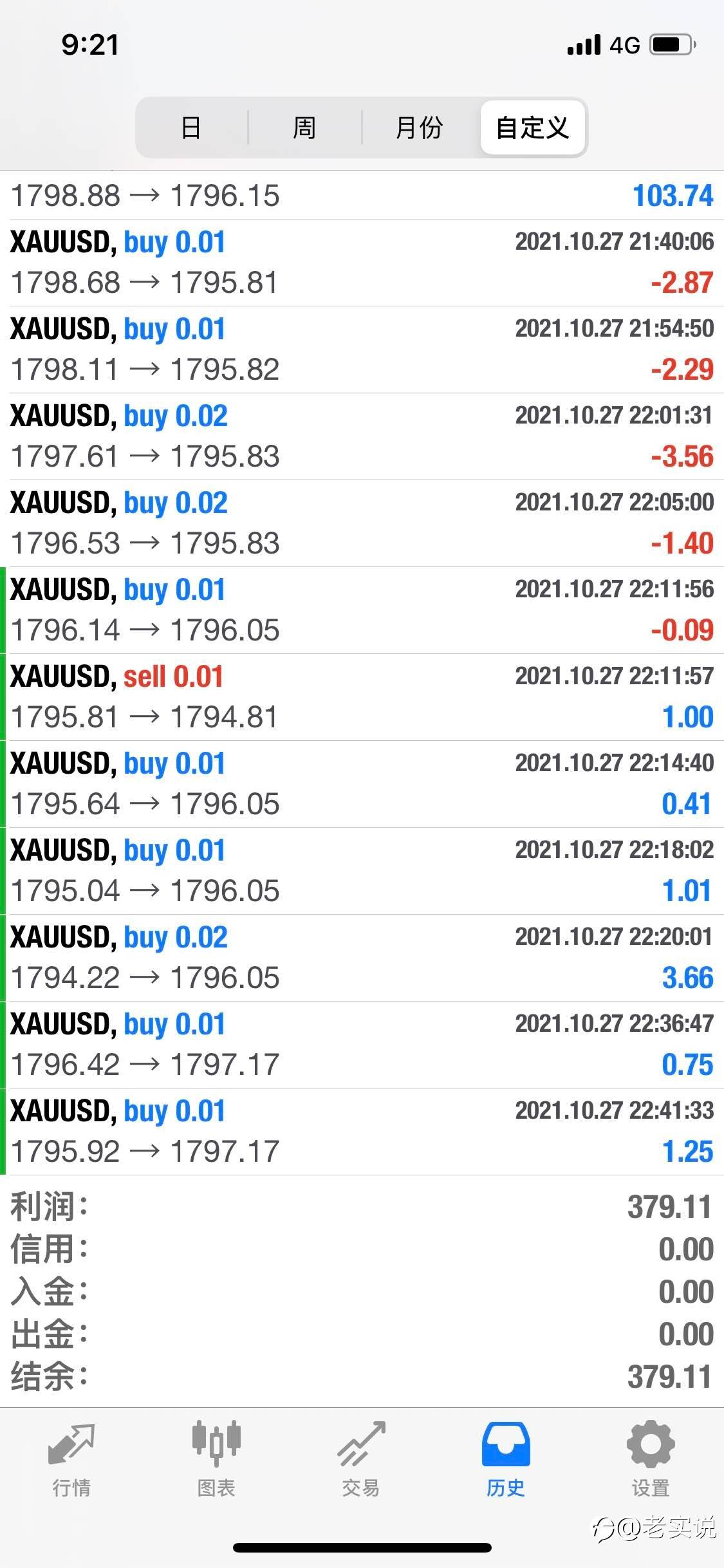View the buy 0.02 trade at 22:20:01

click(362, 958)
